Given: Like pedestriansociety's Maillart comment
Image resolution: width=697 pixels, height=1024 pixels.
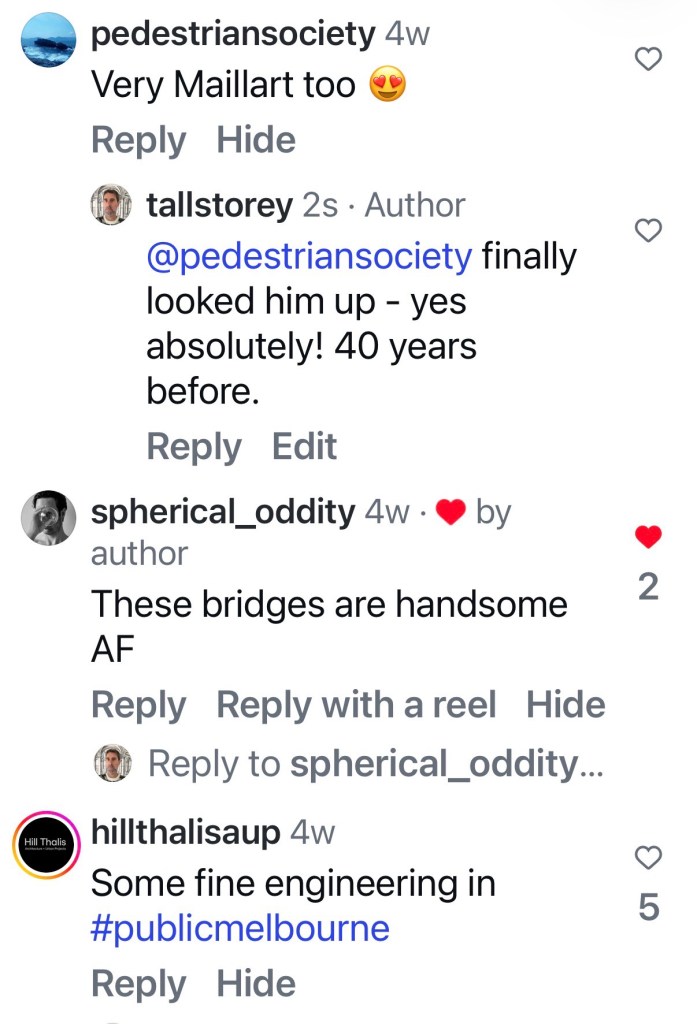Looking at the screenshot, I should pos(648,59).
